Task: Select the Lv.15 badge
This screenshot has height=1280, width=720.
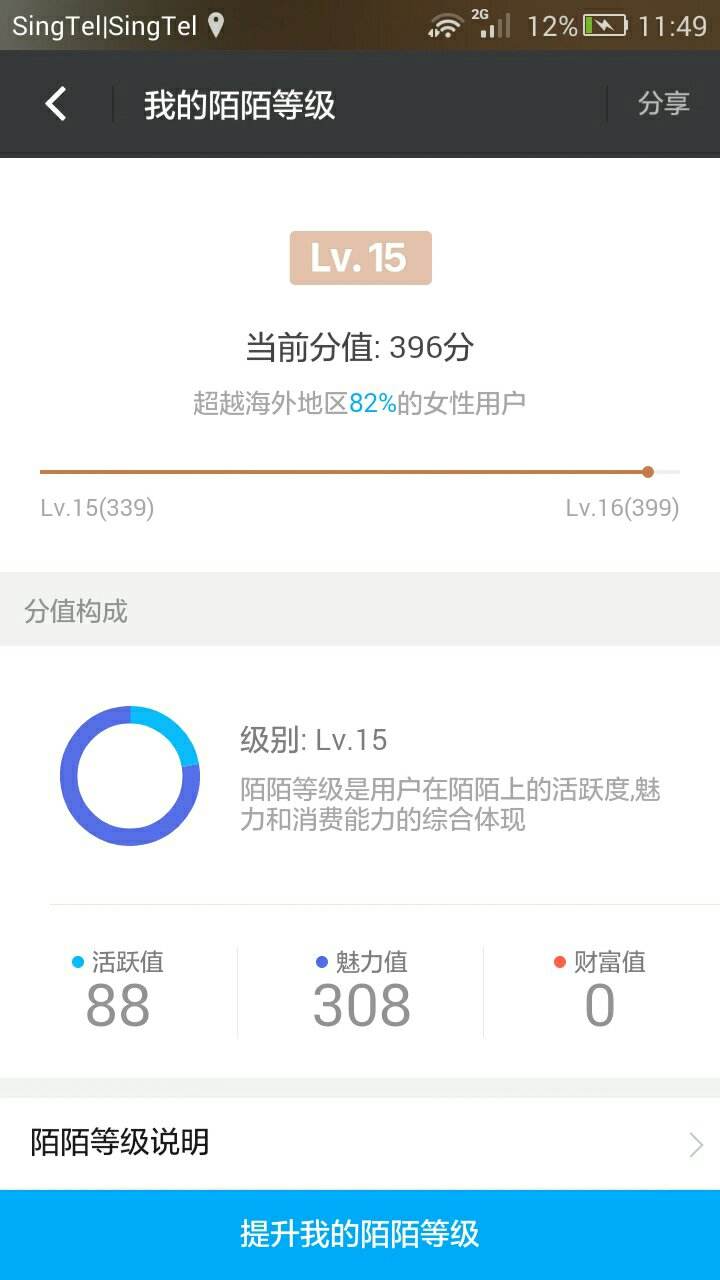Action: coord(360,257)
